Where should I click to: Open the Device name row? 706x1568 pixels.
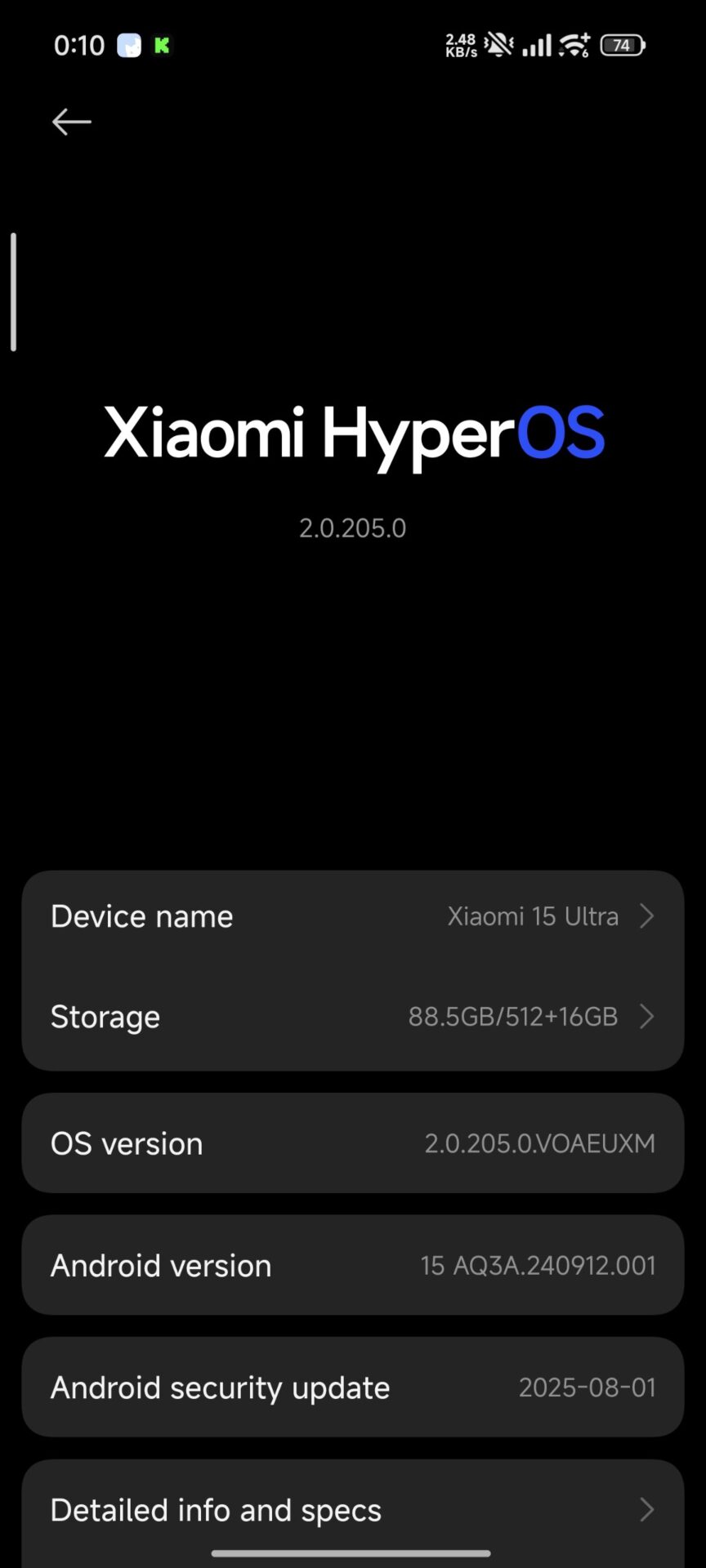click(352, 916)
